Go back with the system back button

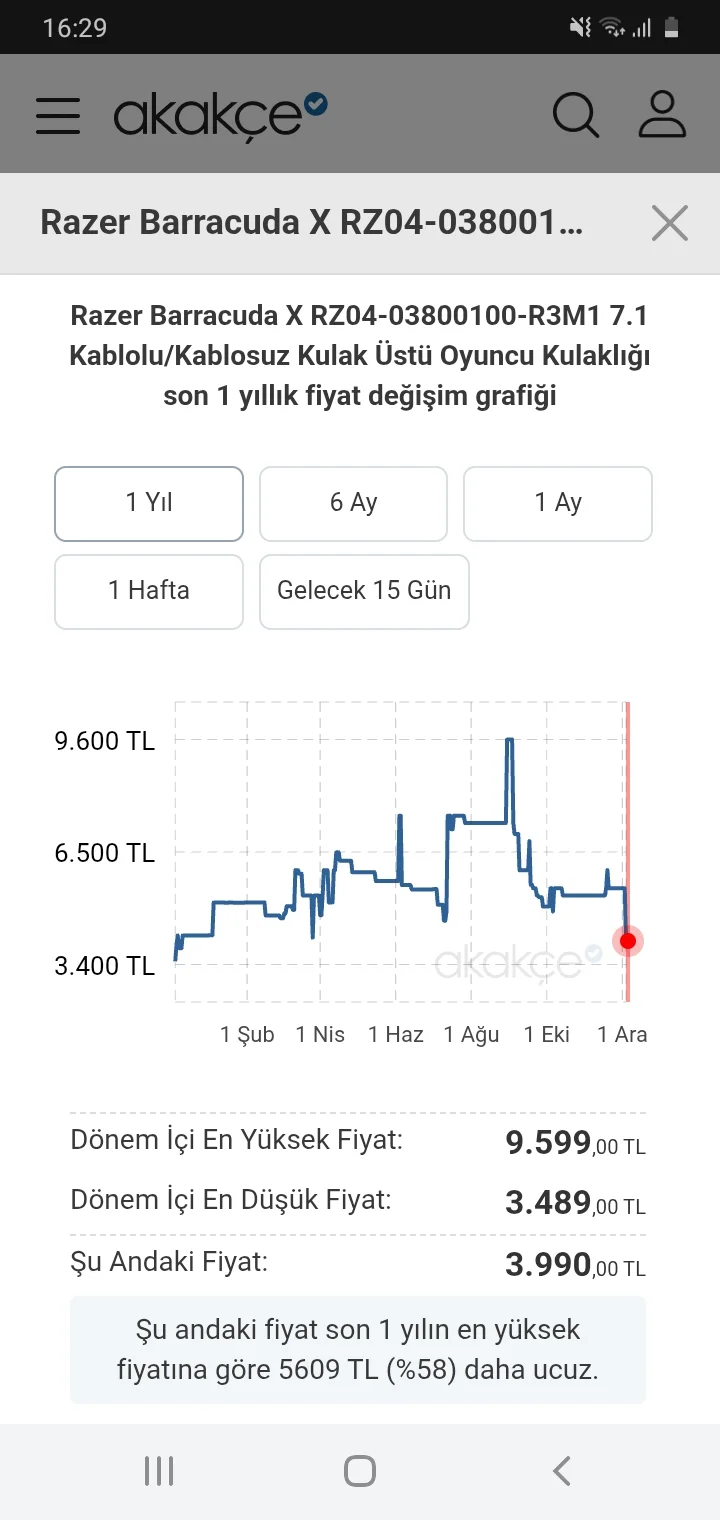[562, 1471]
